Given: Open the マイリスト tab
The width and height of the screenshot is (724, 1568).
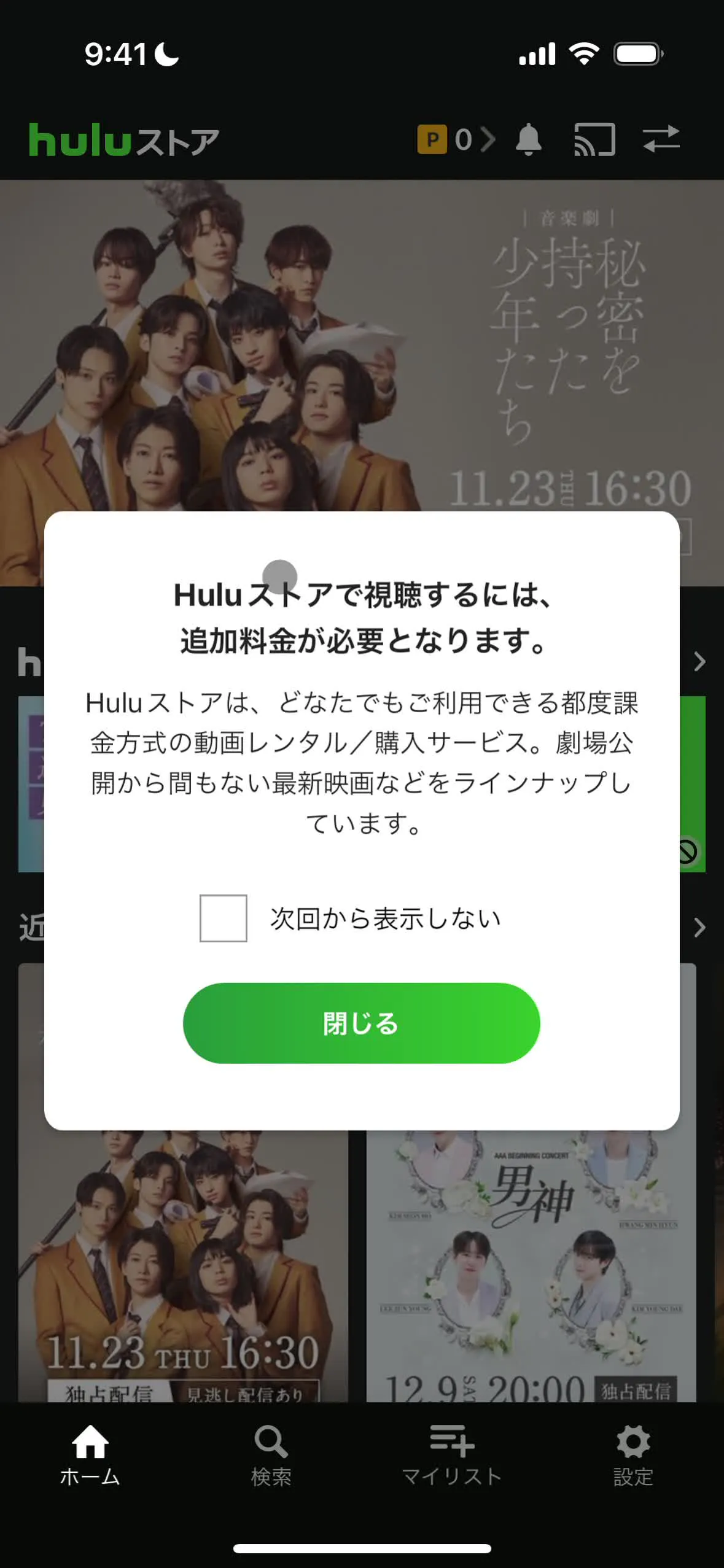Looking at the screenshot, I should pos(452,1454).
